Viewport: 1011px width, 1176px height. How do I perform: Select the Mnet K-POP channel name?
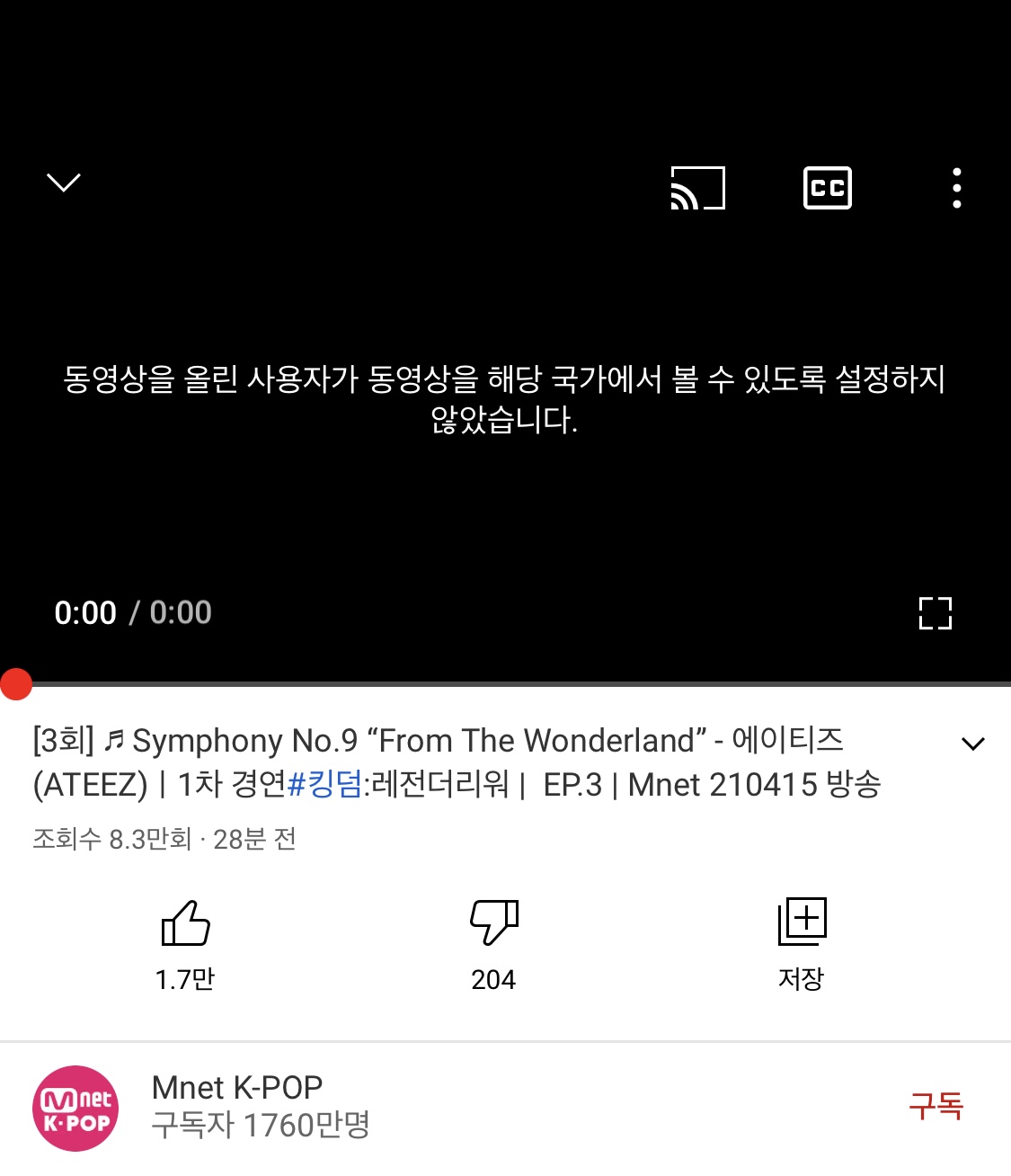237,1087
